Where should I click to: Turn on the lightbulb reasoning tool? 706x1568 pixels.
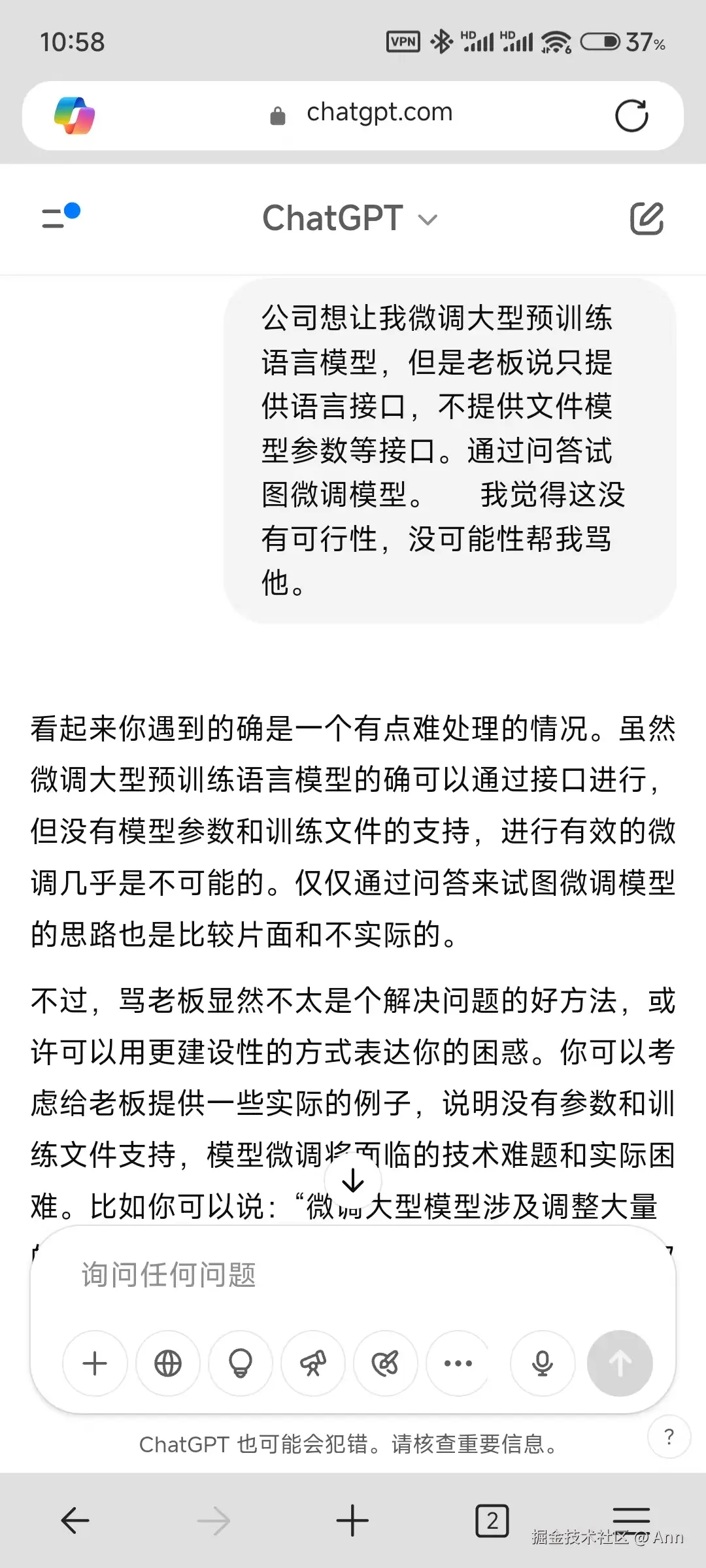[240, 1363]
